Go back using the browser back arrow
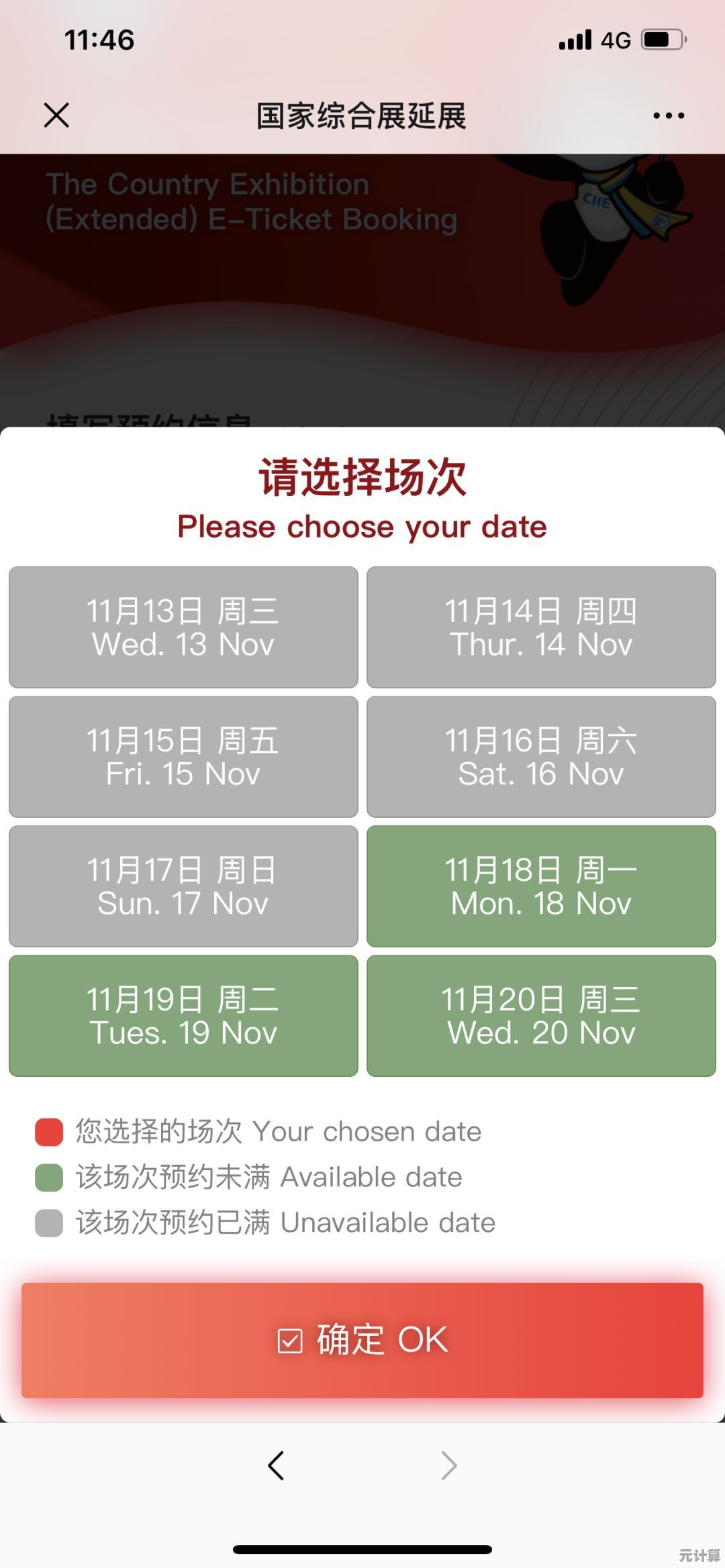725x1568 pixels. 276,1465
